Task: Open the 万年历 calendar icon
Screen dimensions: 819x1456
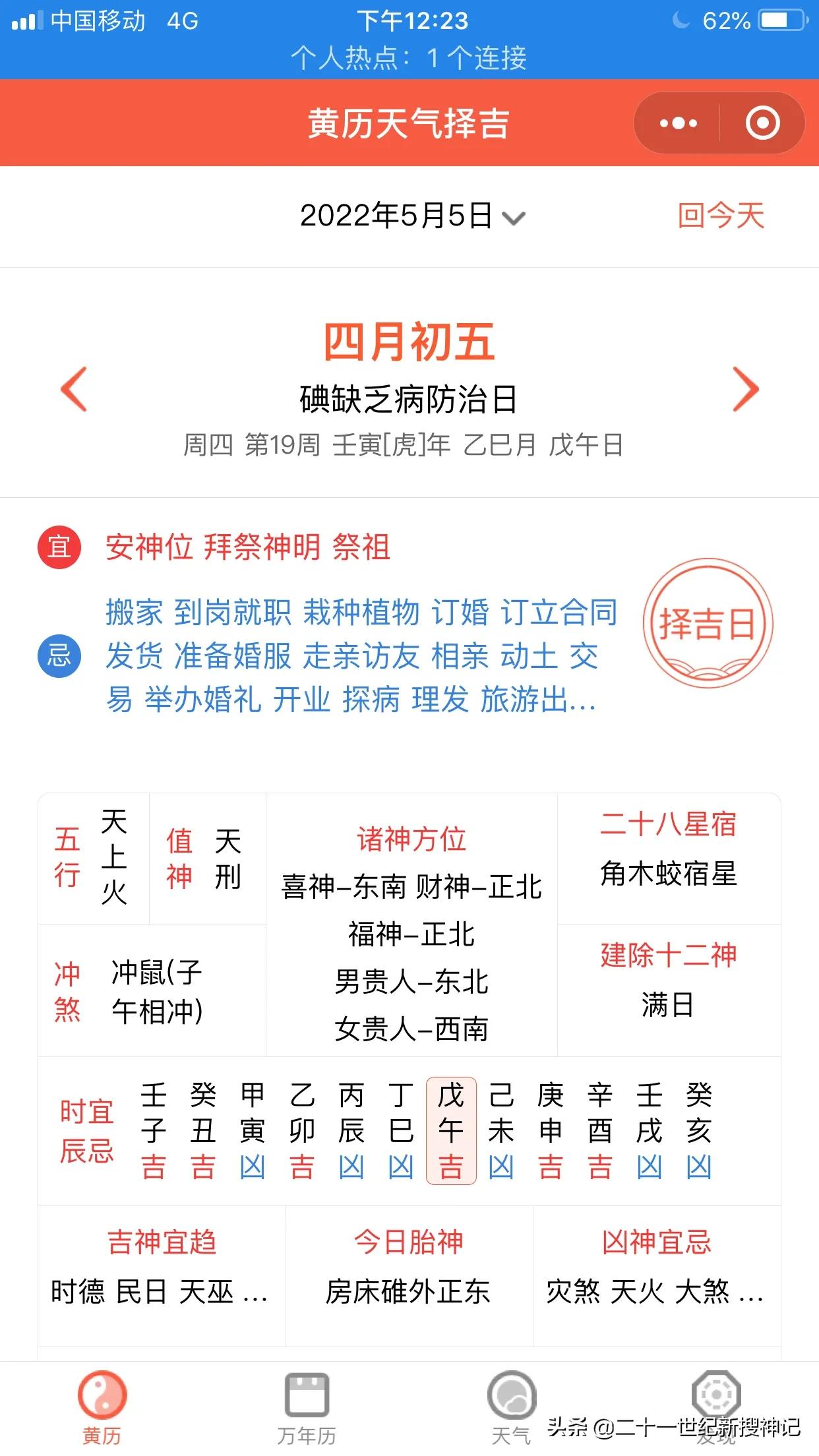Action: point(307,1393)
